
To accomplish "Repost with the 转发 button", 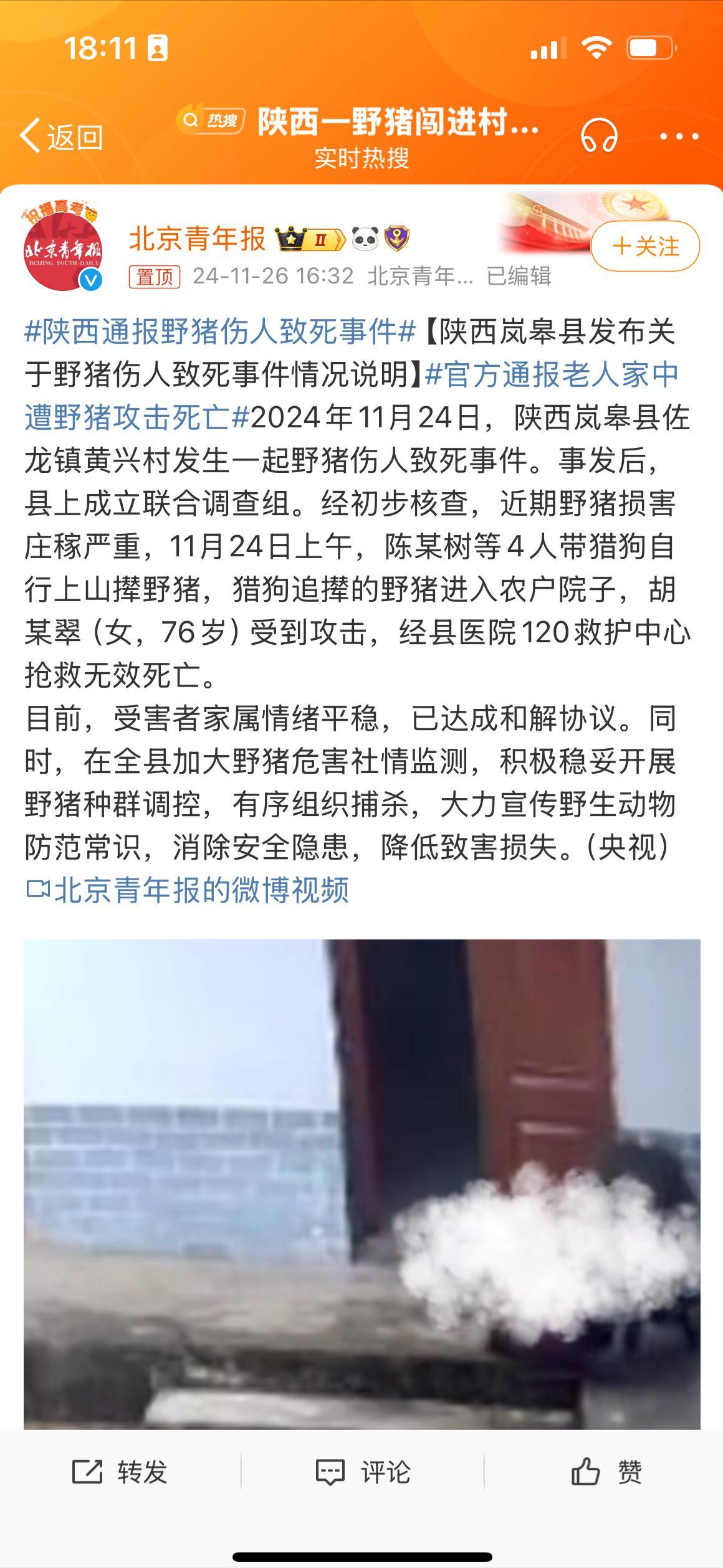I will [120, 1473].
